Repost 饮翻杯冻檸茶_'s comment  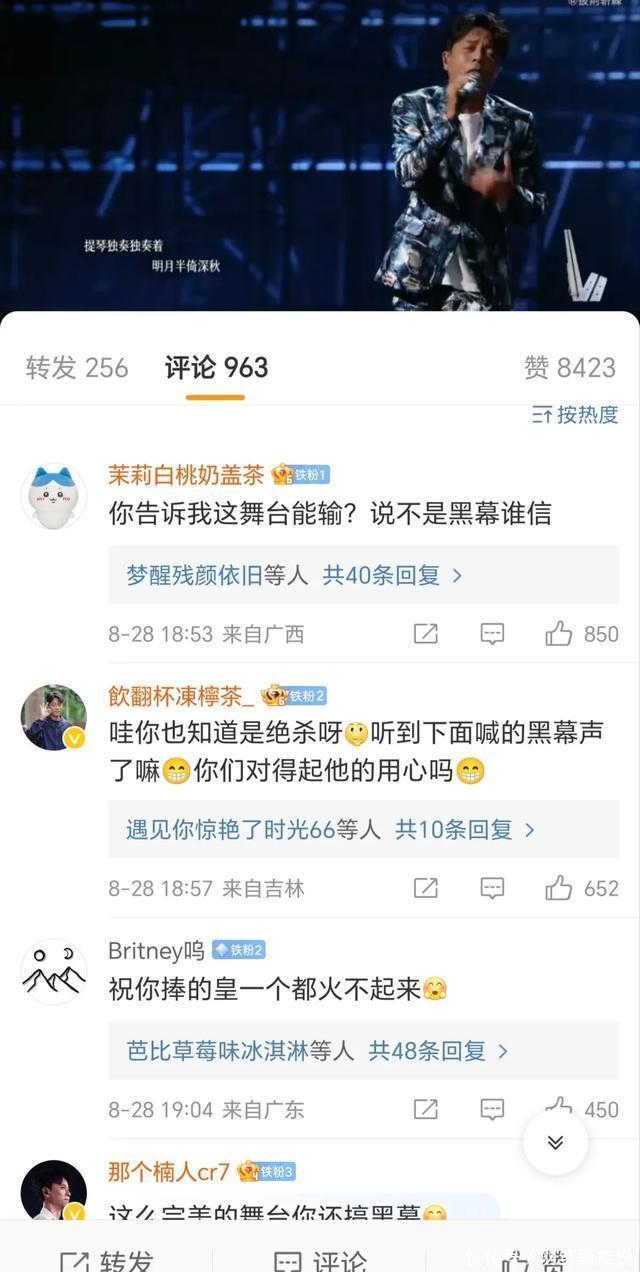tap(426, 888)
